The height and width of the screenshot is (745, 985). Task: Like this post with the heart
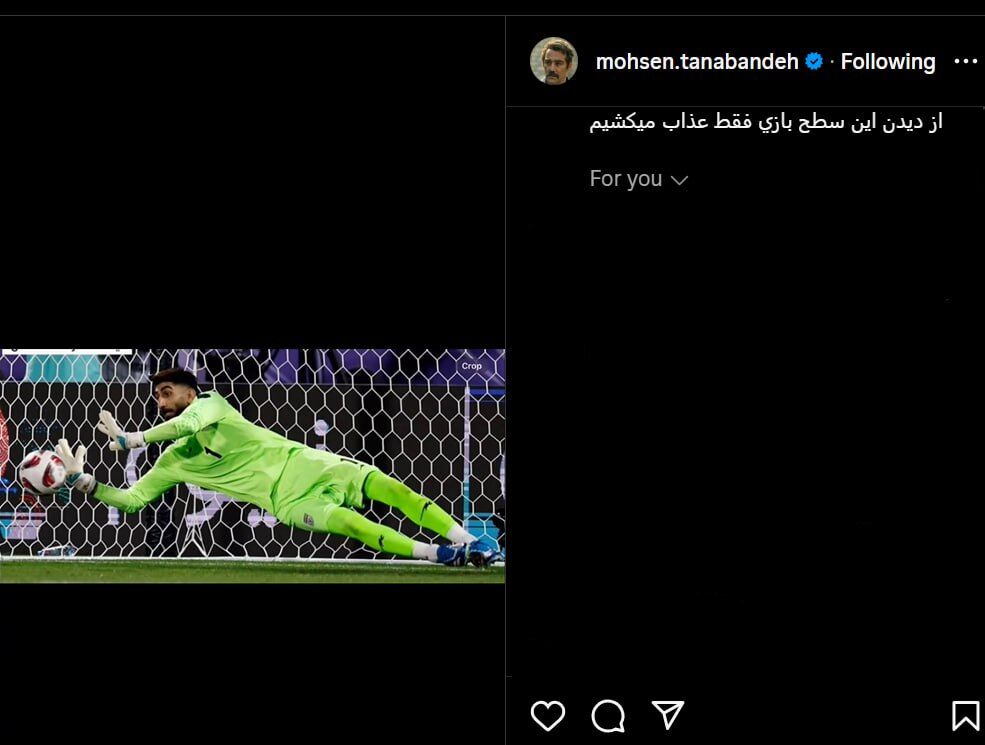pyautogui.click(x=548, y=715)
